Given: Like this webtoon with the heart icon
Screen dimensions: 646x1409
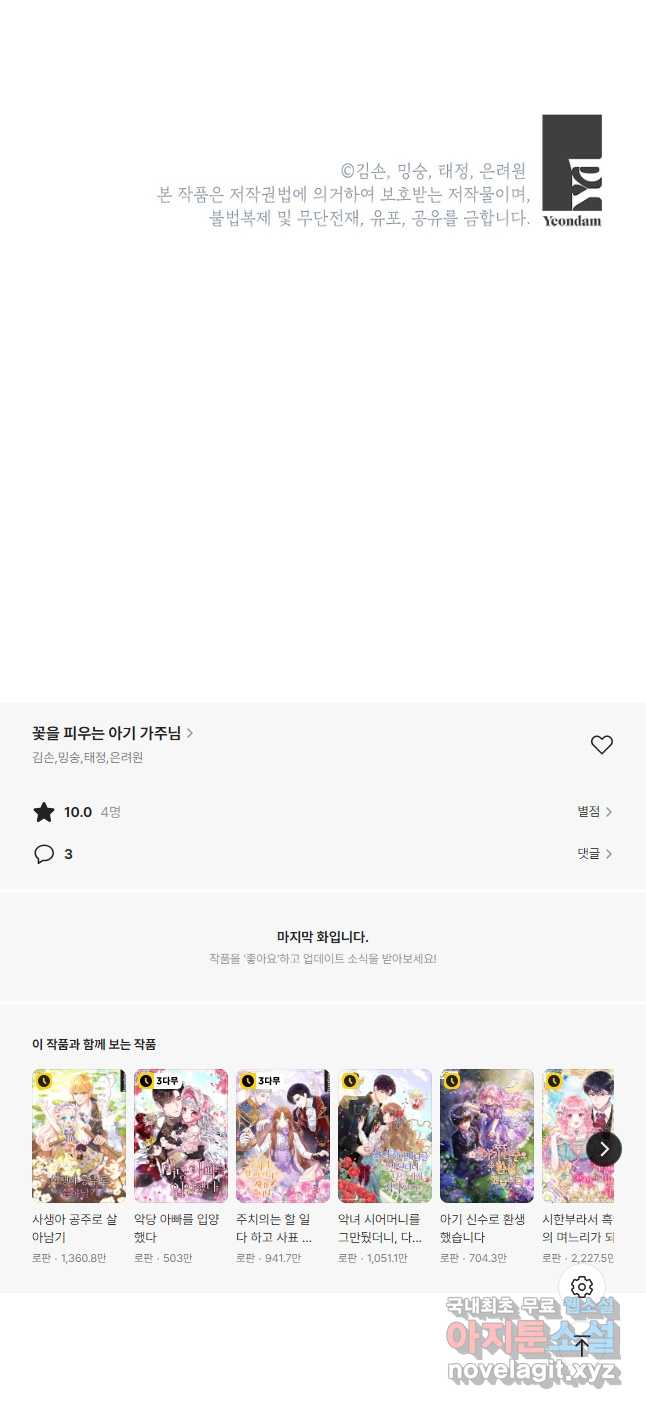Looking at the screenshot, I should coord(601,745).
